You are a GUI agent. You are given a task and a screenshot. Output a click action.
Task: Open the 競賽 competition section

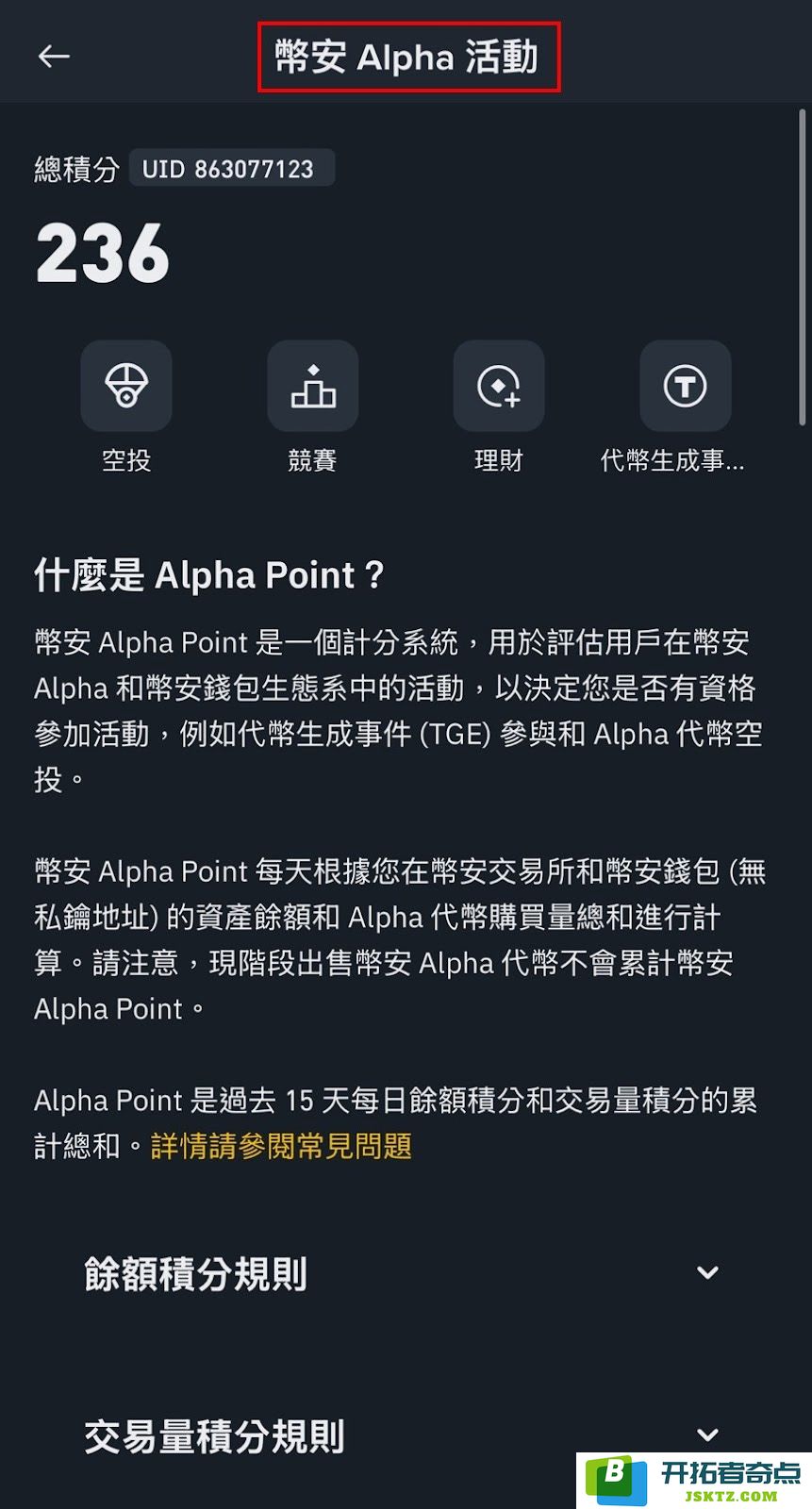[312, 387]
